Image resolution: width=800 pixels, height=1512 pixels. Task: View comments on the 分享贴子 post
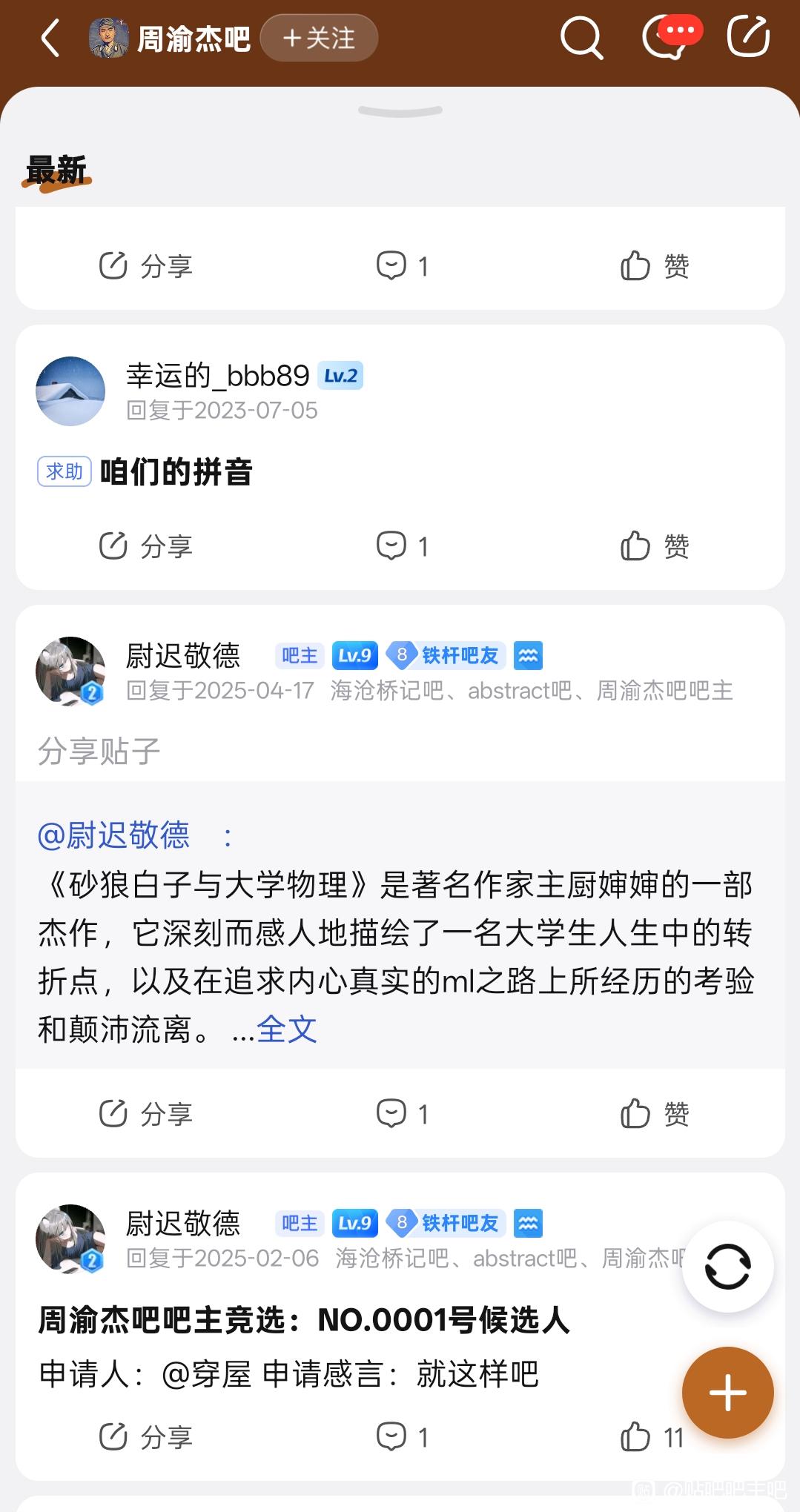pyautogui.click(x=402, y=1114)
